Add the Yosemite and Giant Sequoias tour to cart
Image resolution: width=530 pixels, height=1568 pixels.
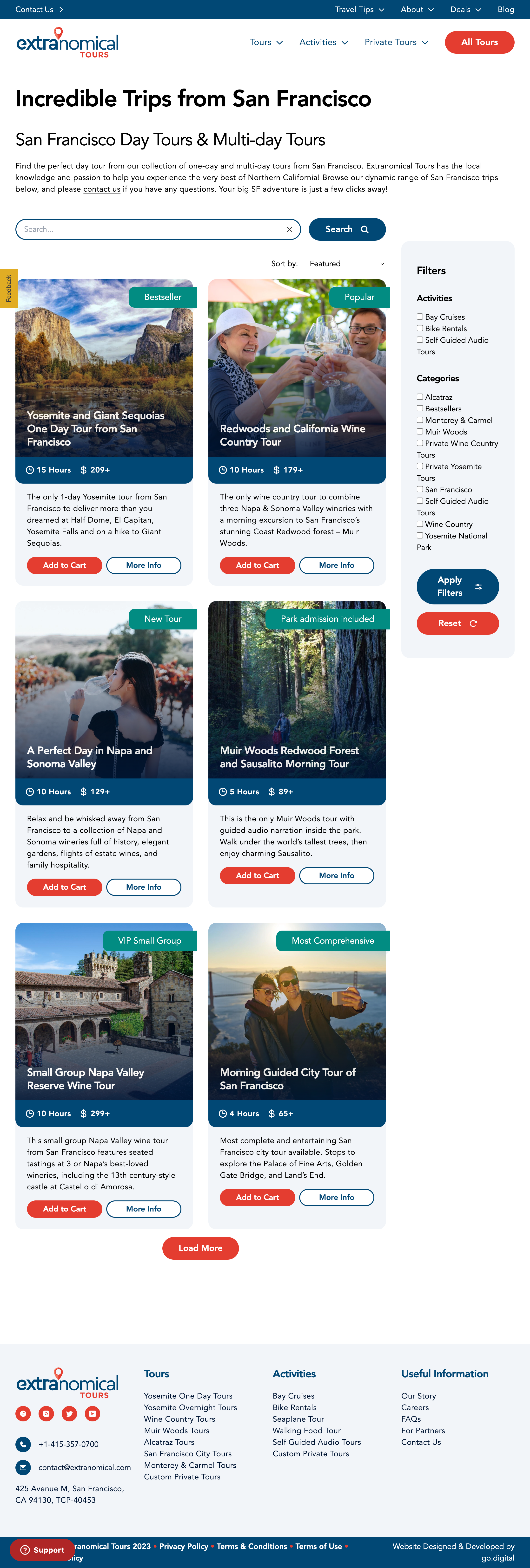click(64, 565)
